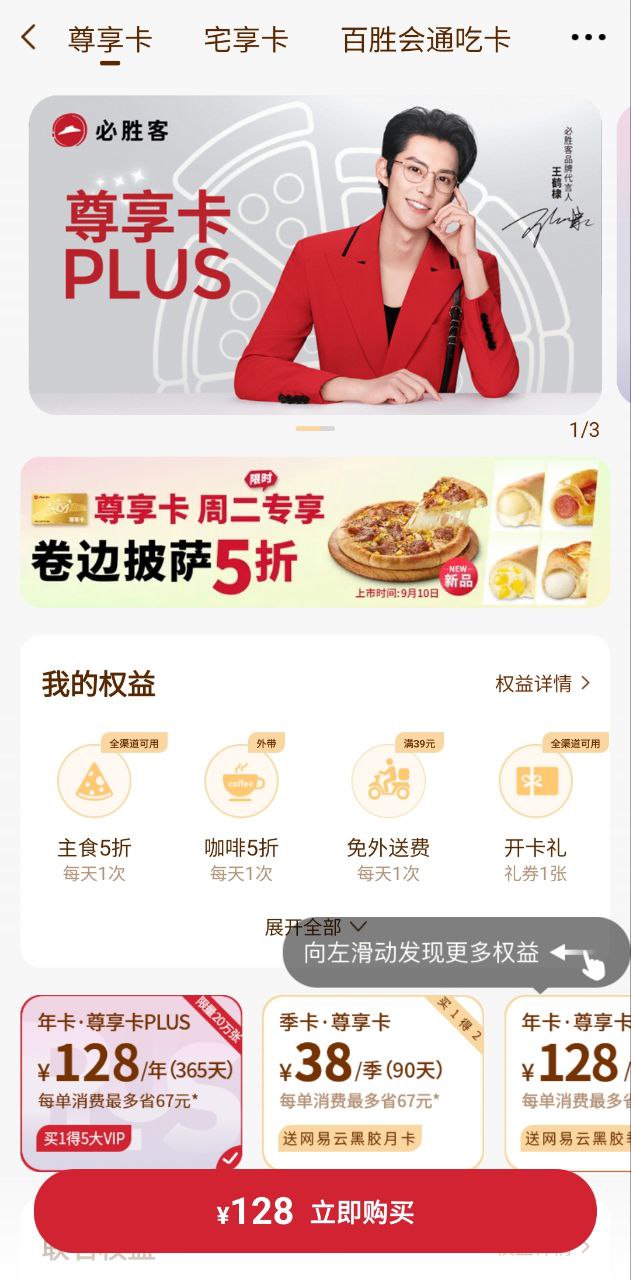Open 权益详情 link

[x=543, y=684]
